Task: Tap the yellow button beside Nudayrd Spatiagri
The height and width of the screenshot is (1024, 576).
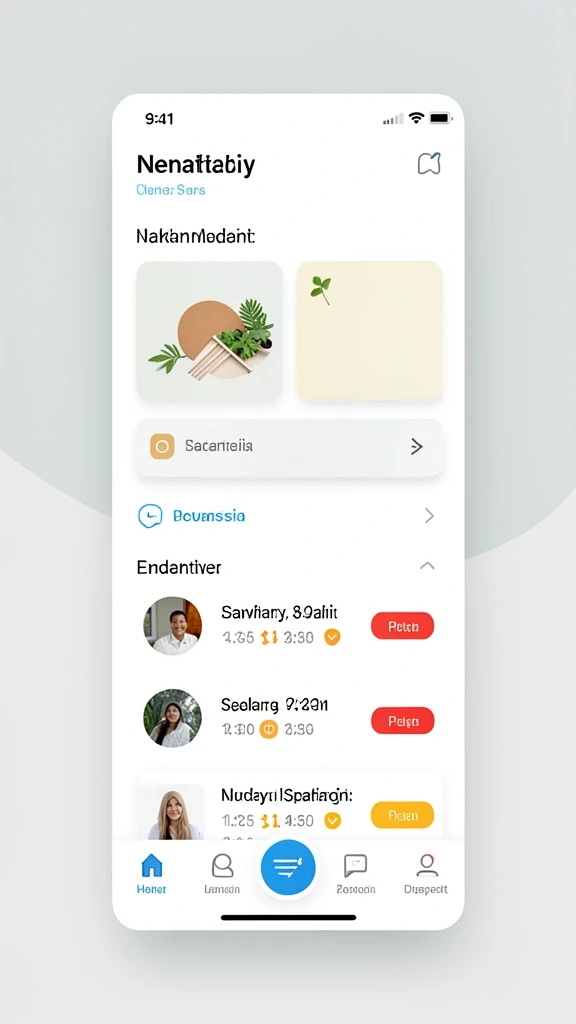Action: 402,815
